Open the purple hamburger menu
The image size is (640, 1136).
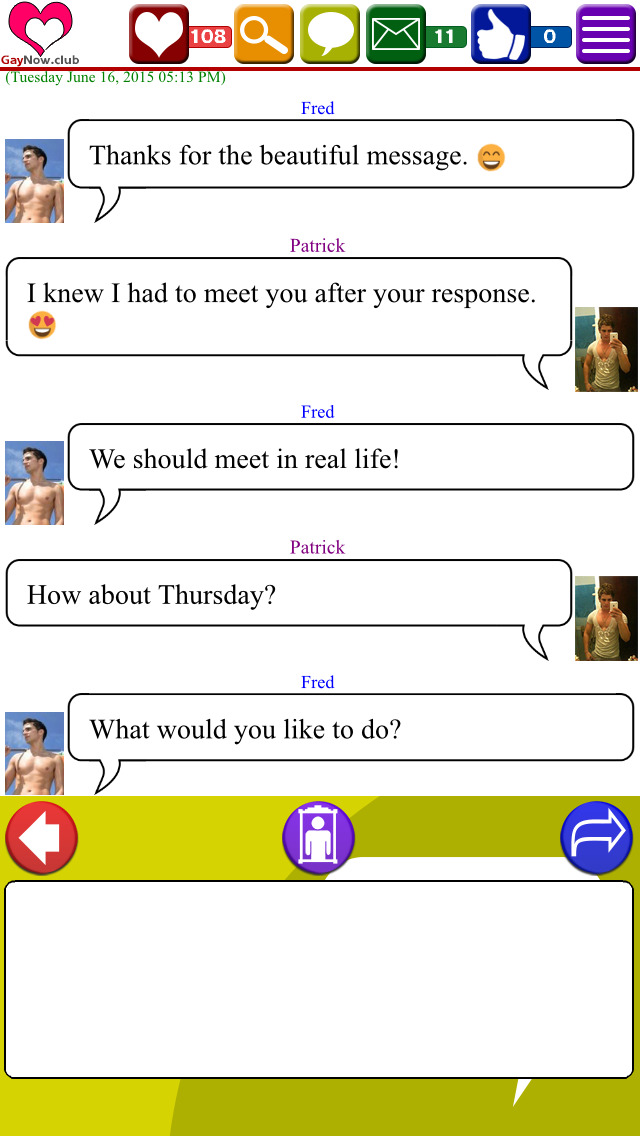point(606,34)
